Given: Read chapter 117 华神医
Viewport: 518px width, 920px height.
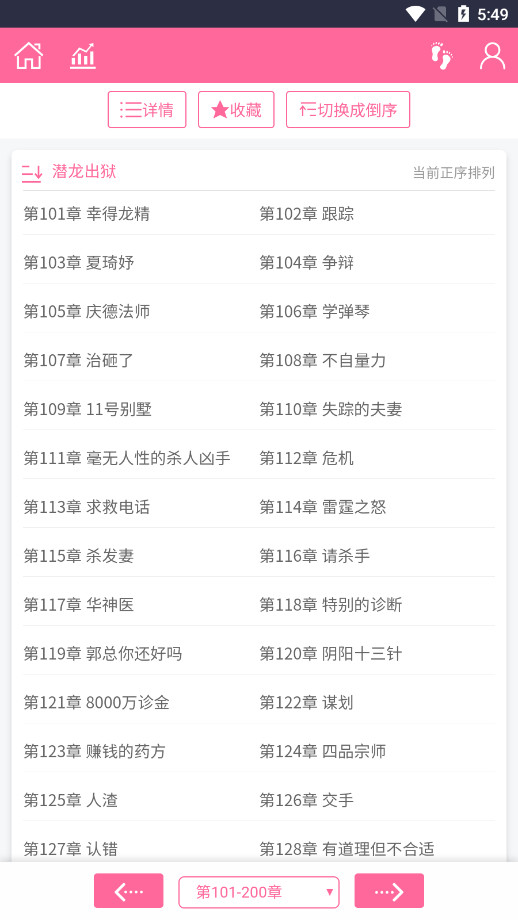Looking at the screenshot, I should [x=79, y=604].
